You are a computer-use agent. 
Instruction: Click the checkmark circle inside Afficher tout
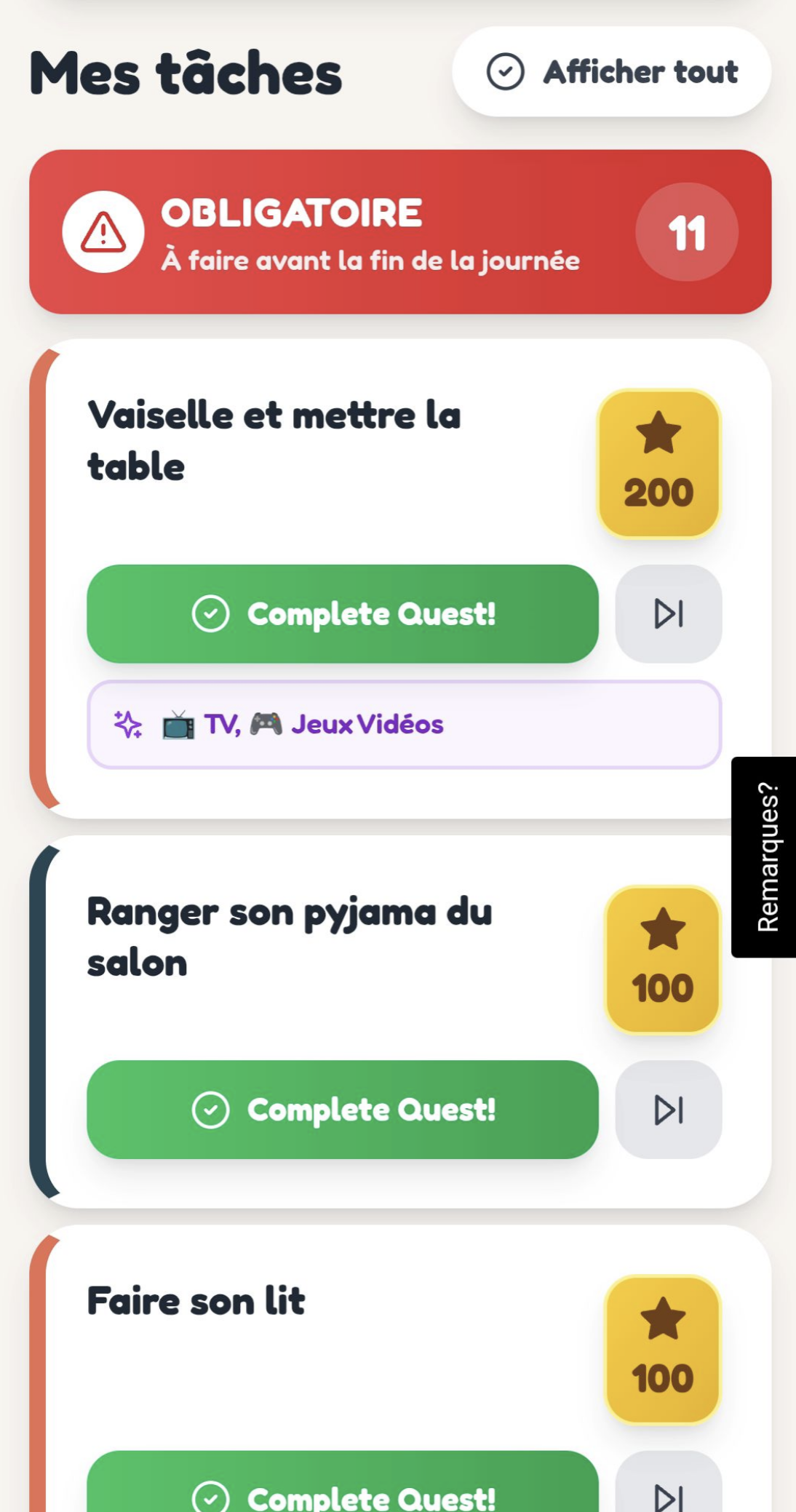[506, 72]
